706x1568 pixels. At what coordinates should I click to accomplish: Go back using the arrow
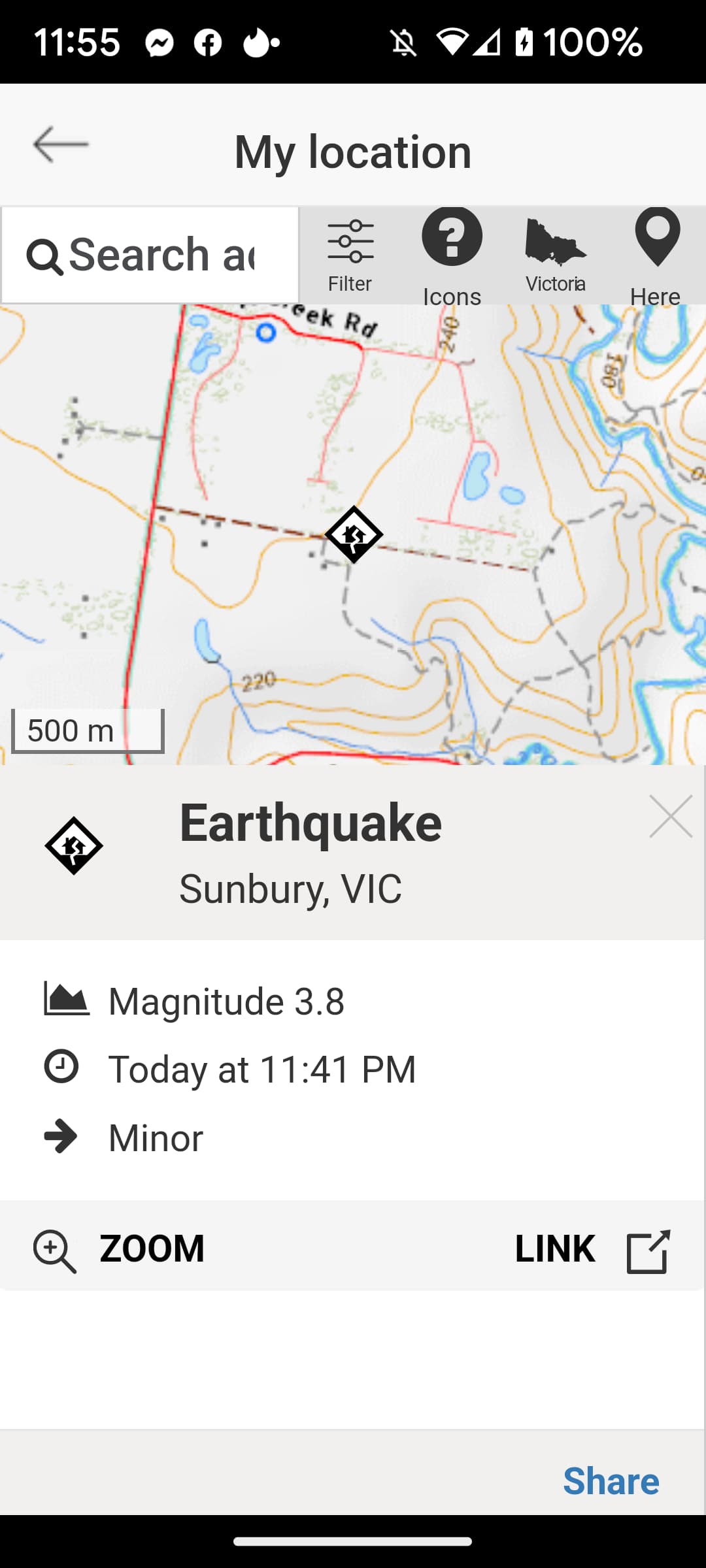pos(61,144)
